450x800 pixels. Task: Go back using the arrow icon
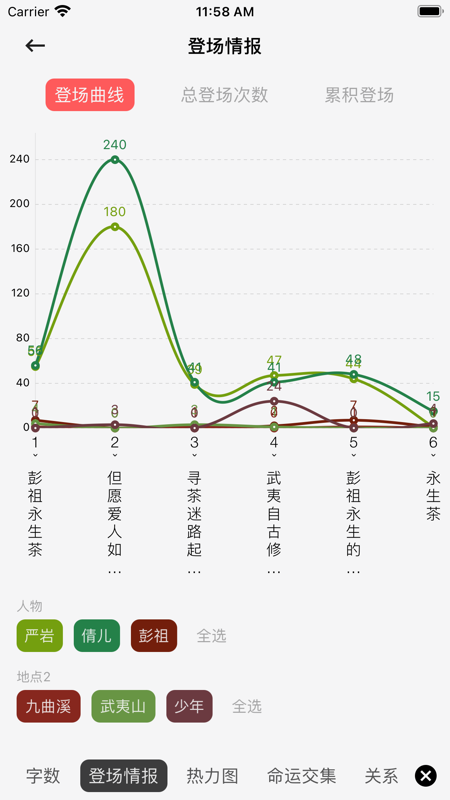coord(35,46)
